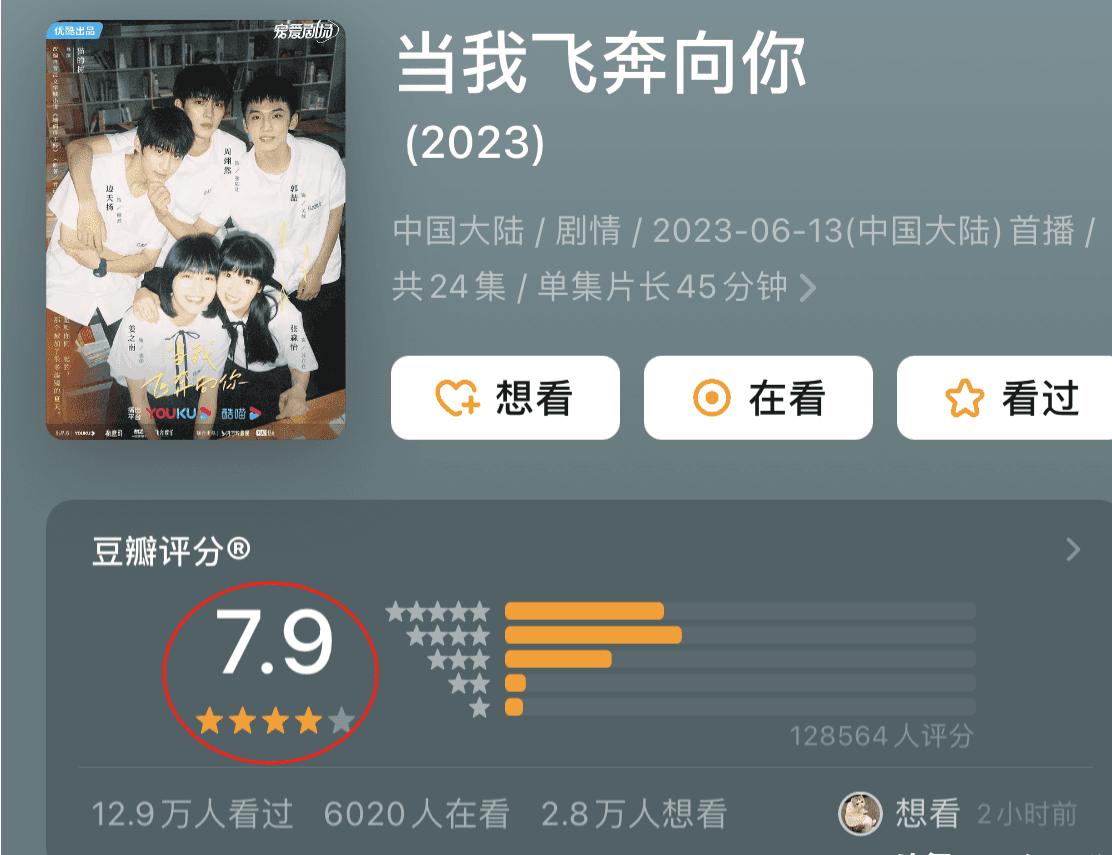Open the 豆瓣评分 rating details chevron
1112x855 pixels.
click(1073, 549)
